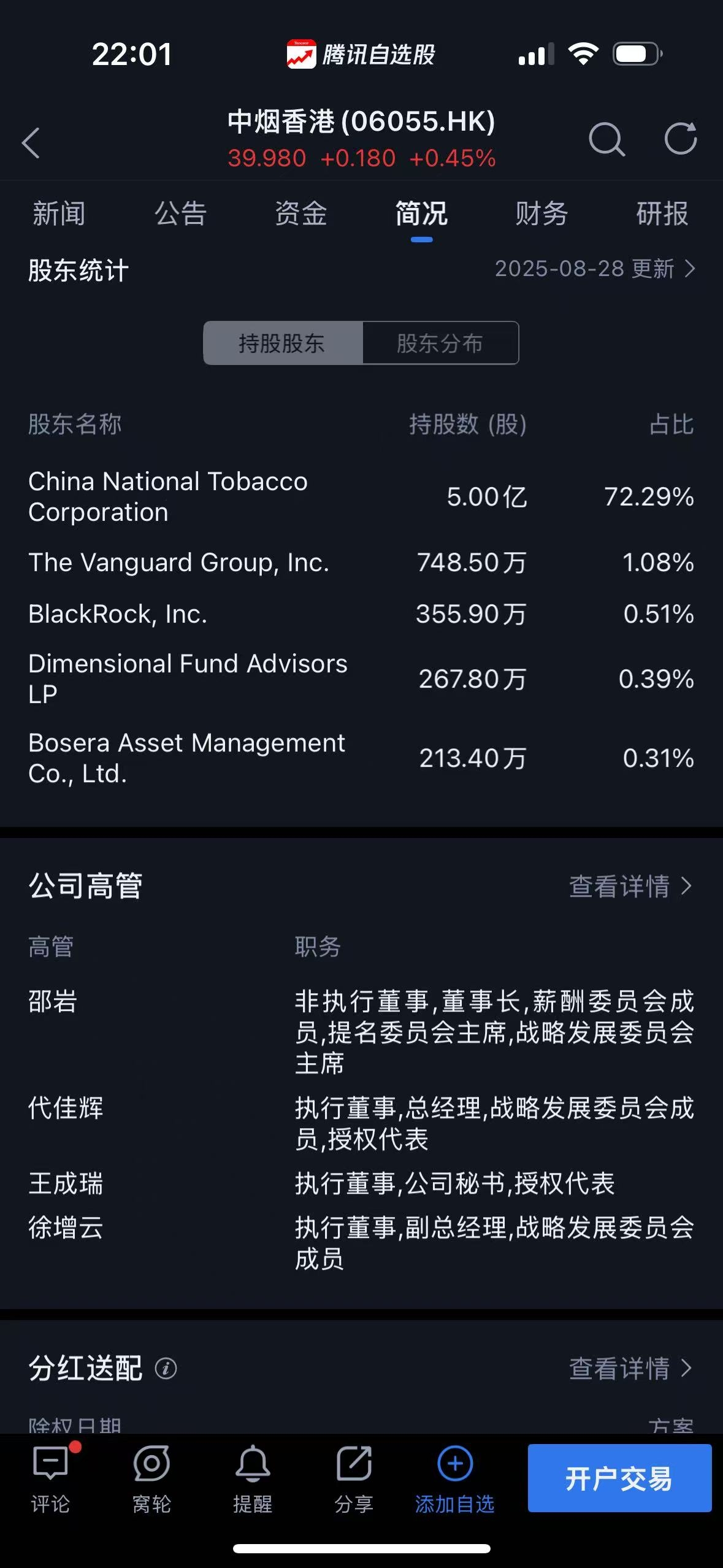Select the 财务 tab
This screenshot has width=723, height=1568.
(x=541, y=213)
